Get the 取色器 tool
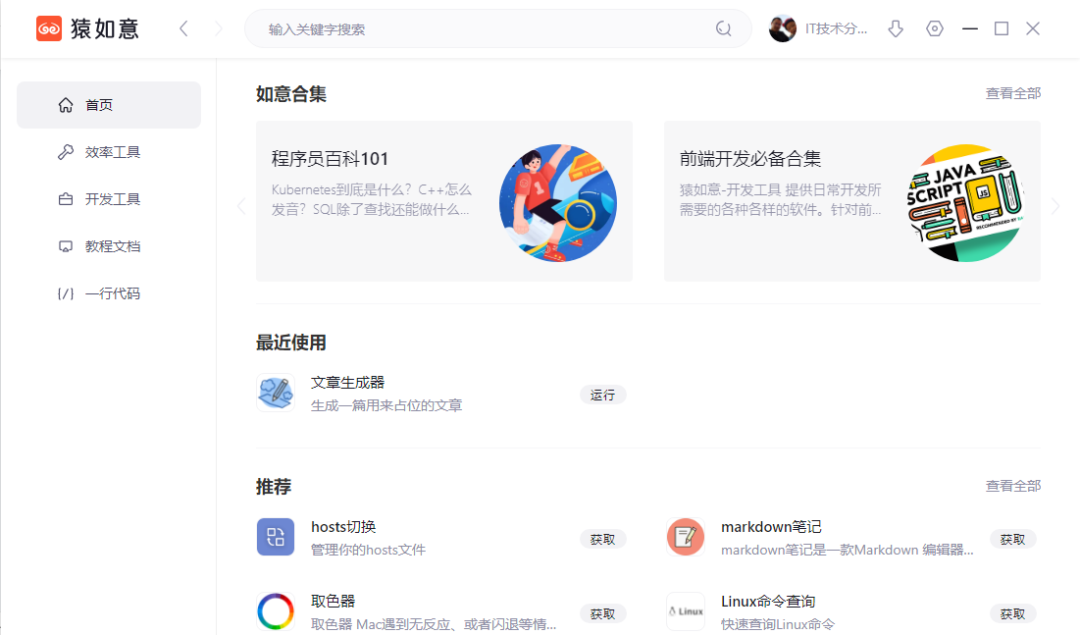Screen dimensions: 1080x635 click(603, 613)
